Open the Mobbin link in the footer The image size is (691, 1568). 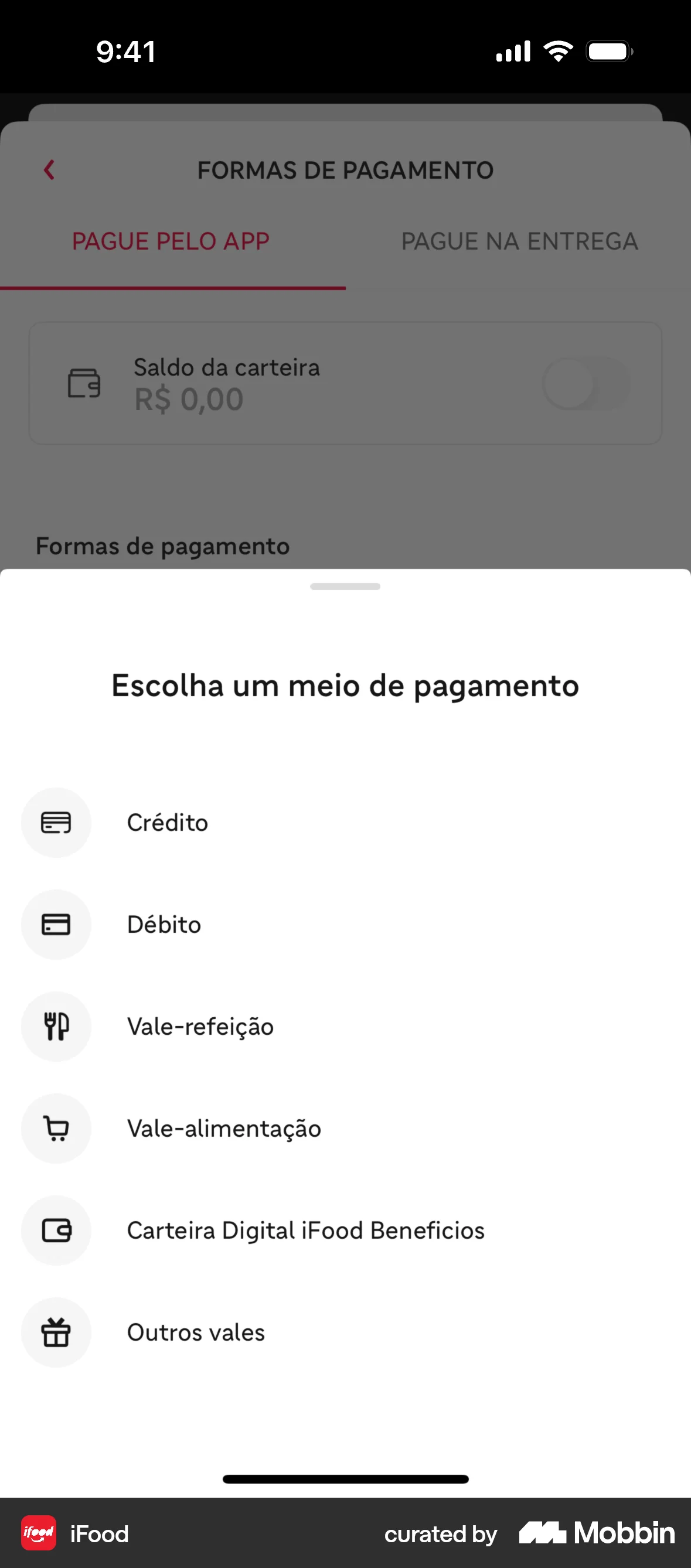[595, 1534]
